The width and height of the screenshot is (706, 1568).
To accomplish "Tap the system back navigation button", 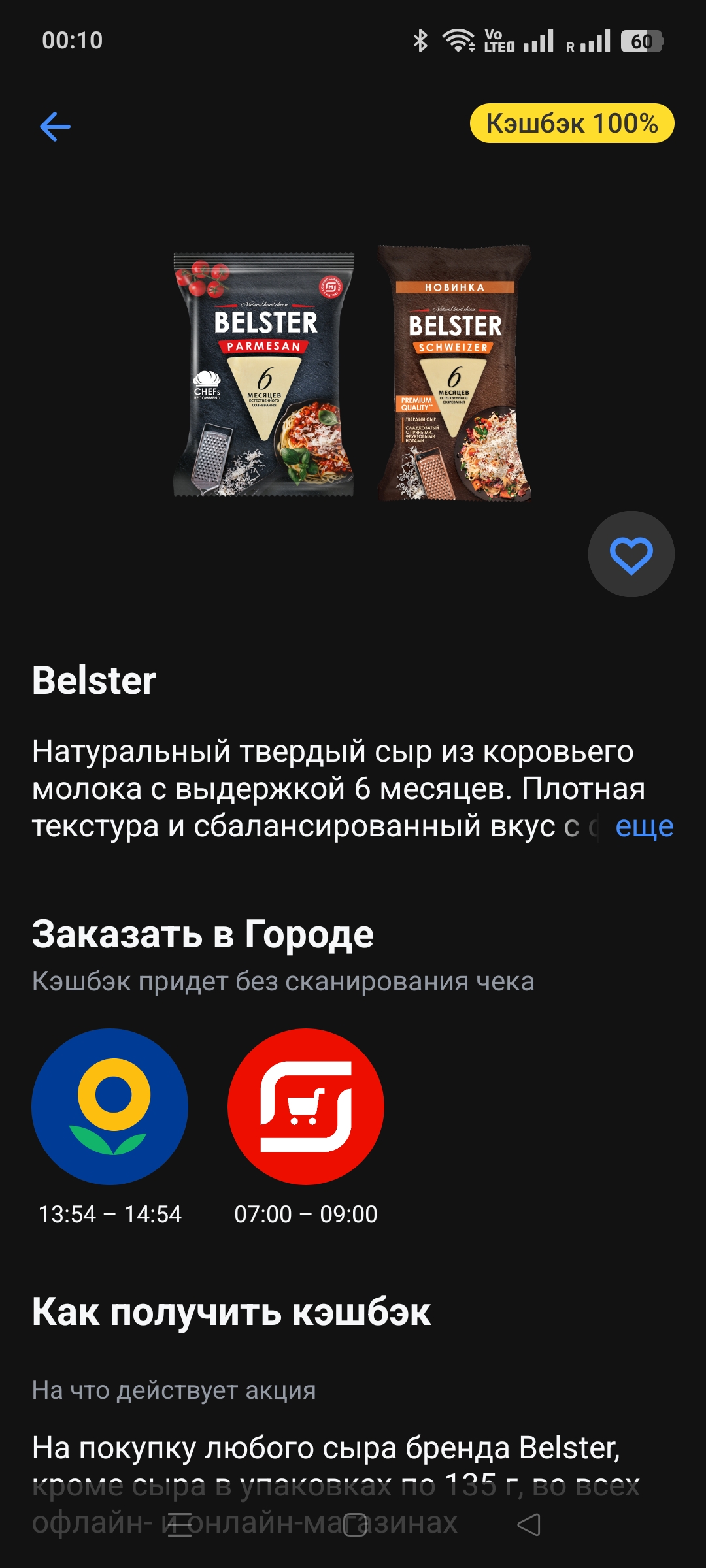I will pos(529,1525).
